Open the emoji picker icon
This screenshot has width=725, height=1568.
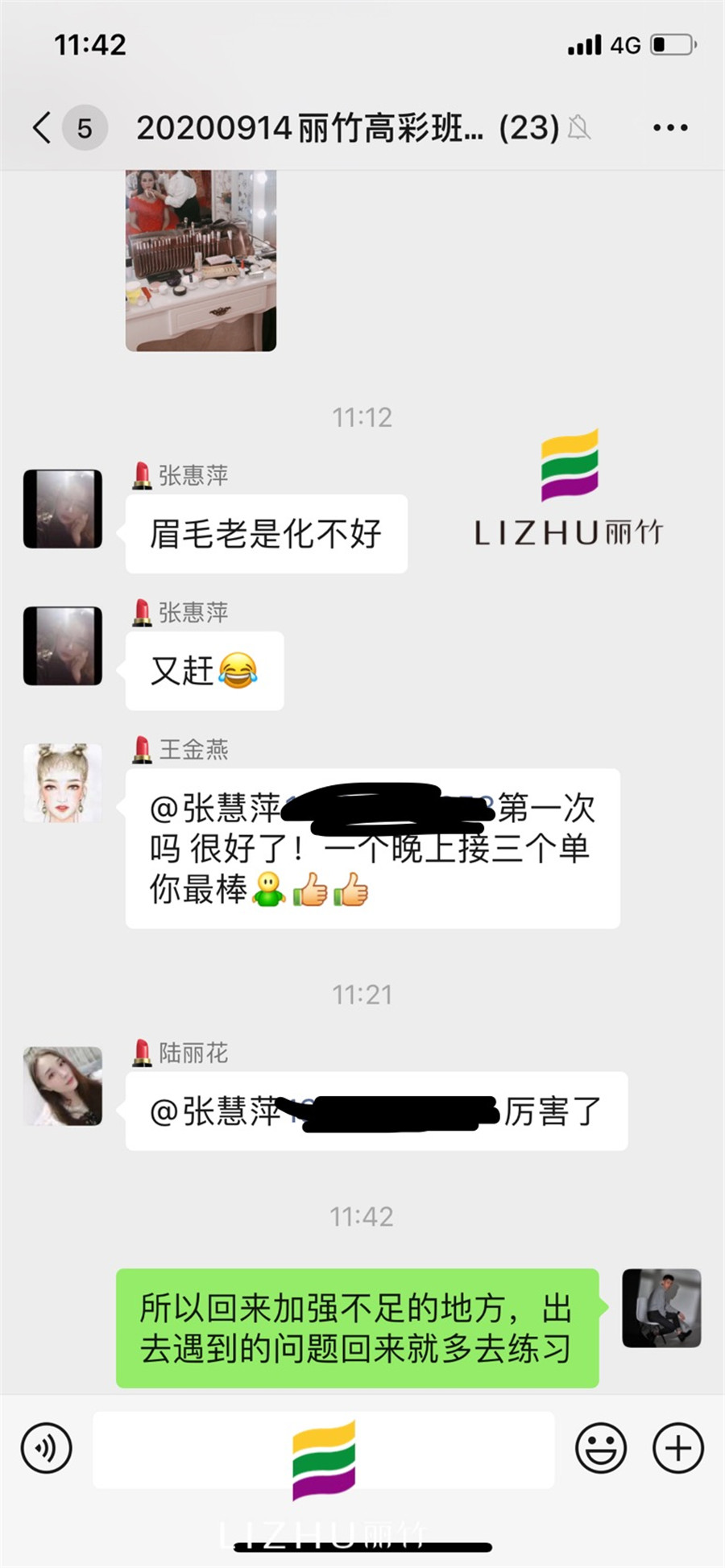tap(601, 1447)
